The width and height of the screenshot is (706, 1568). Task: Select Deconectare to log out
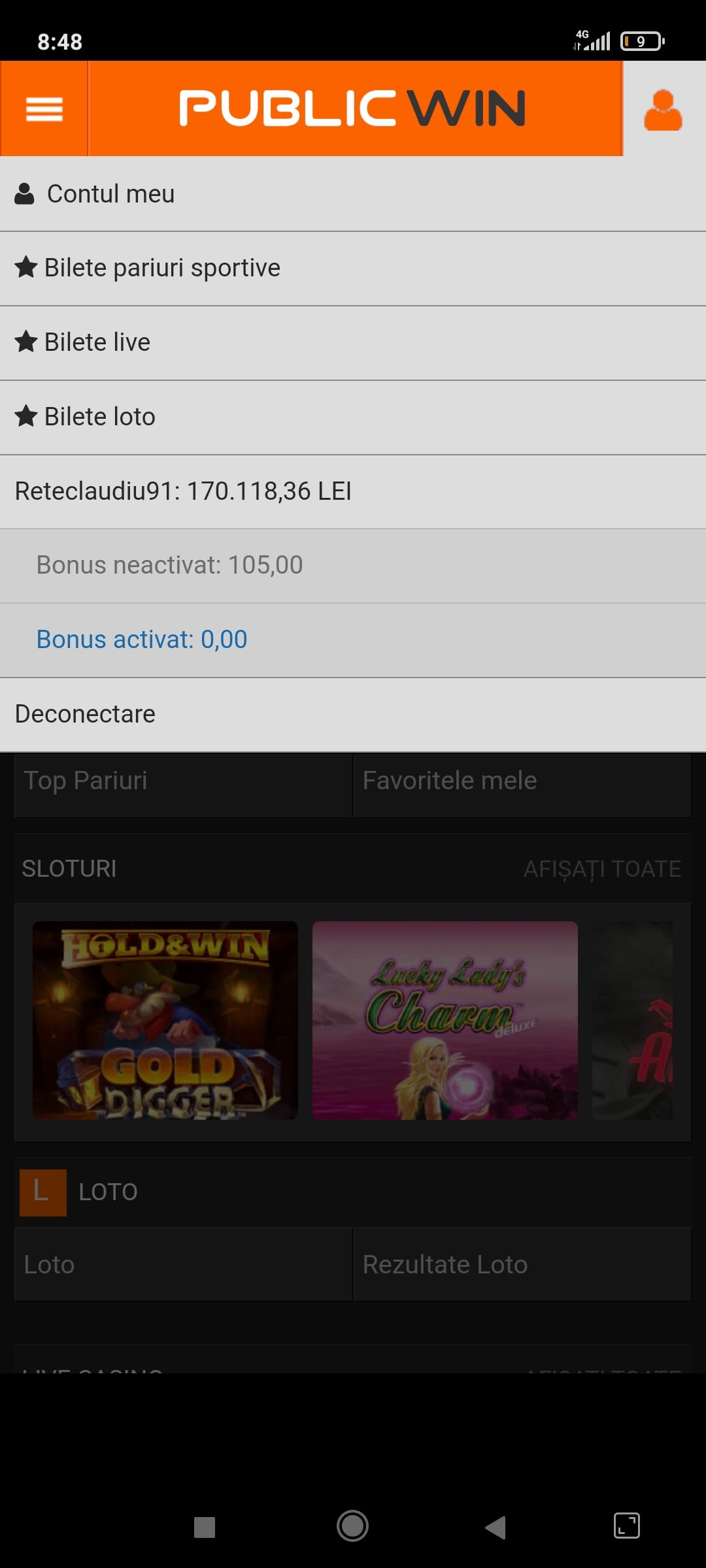pos(353,715)
